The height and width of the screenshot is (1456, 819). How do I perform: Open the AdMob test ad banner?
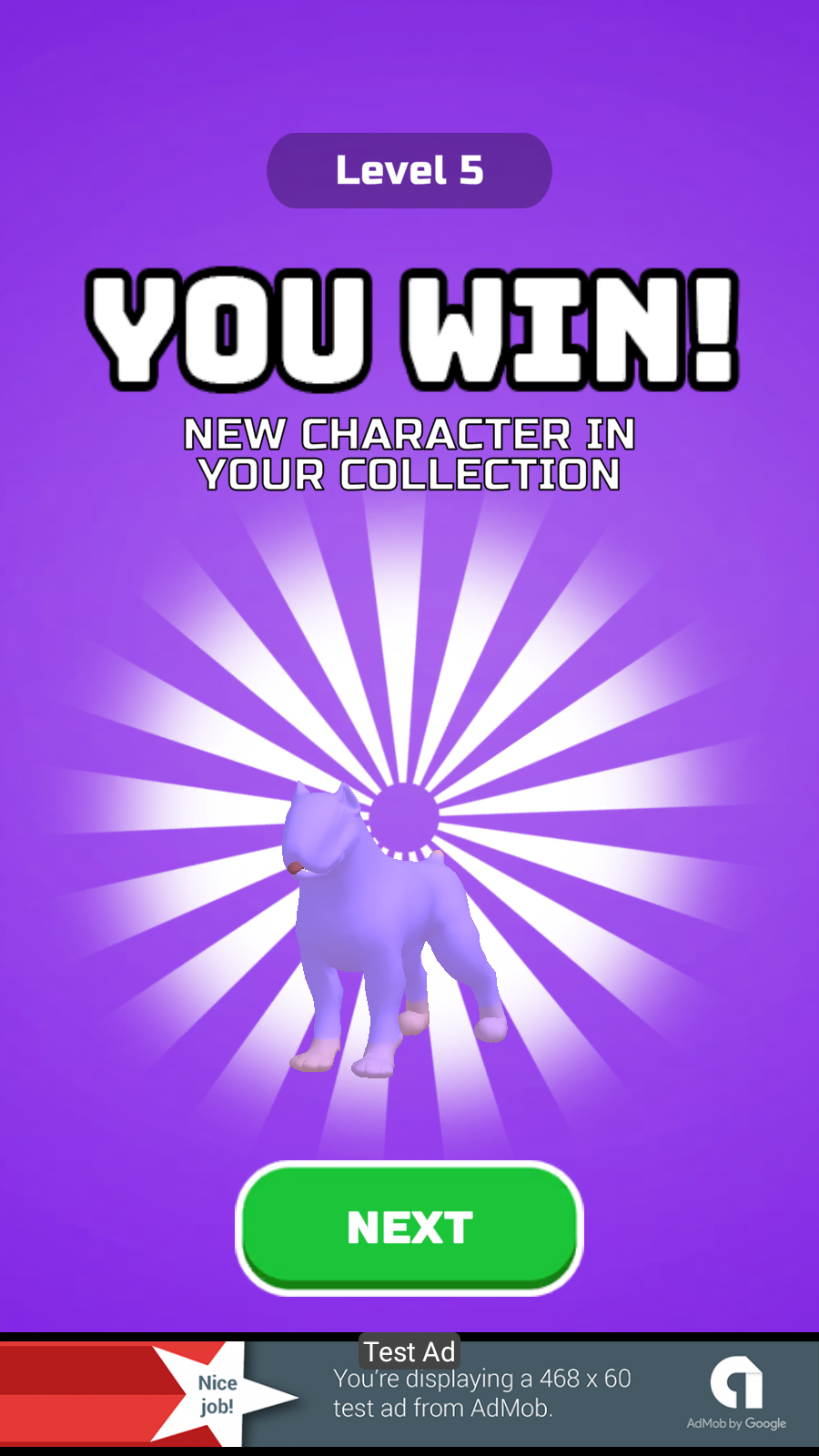480,1394
